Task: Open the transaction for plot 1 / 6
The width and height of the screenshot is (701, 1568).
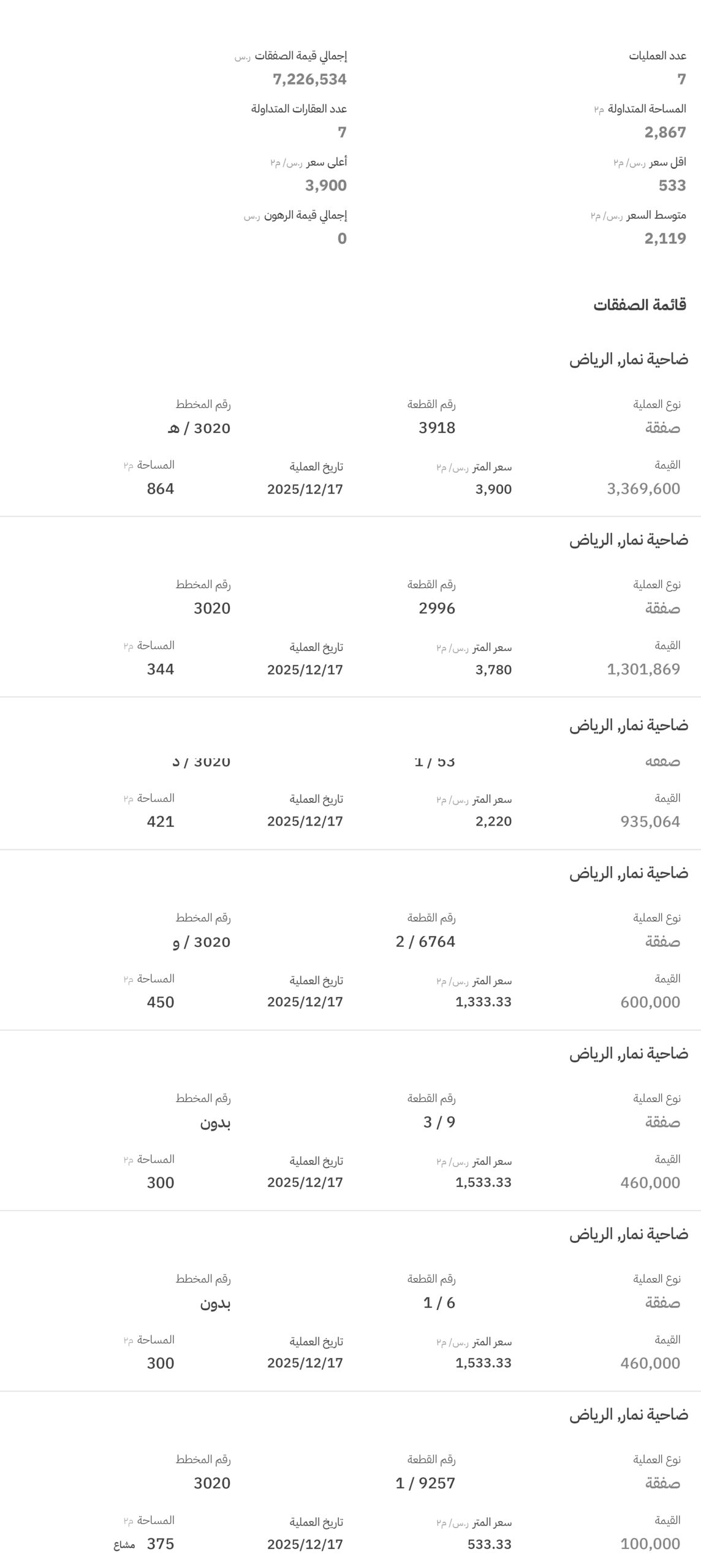Action: pos(351,1302)
